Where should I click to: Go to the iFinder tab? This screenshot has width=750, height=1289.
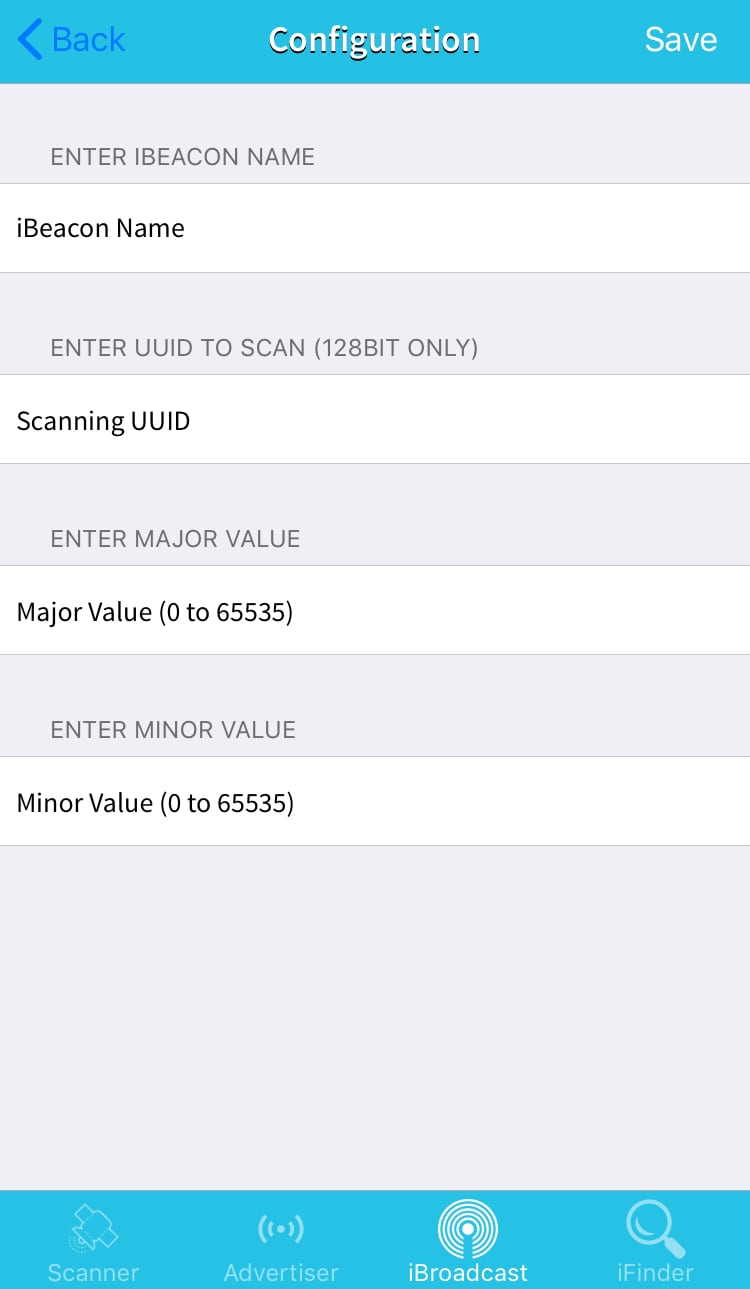tap(655, 1240)
